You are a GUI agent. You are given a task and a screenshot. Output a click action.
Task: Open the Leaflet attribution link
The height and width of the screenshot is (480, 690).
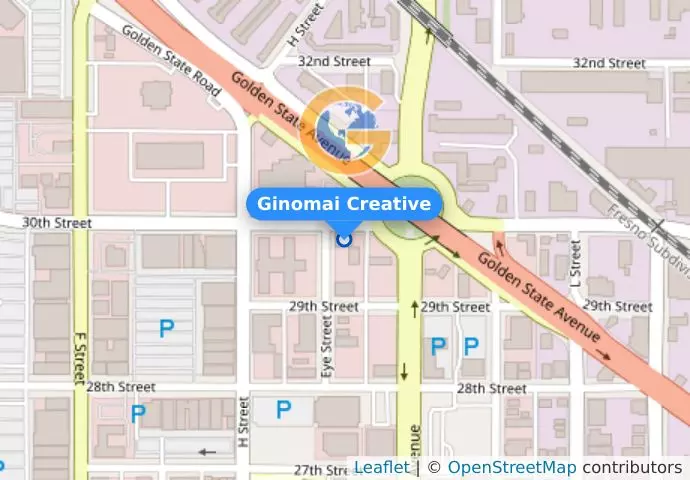coord(381,467)
